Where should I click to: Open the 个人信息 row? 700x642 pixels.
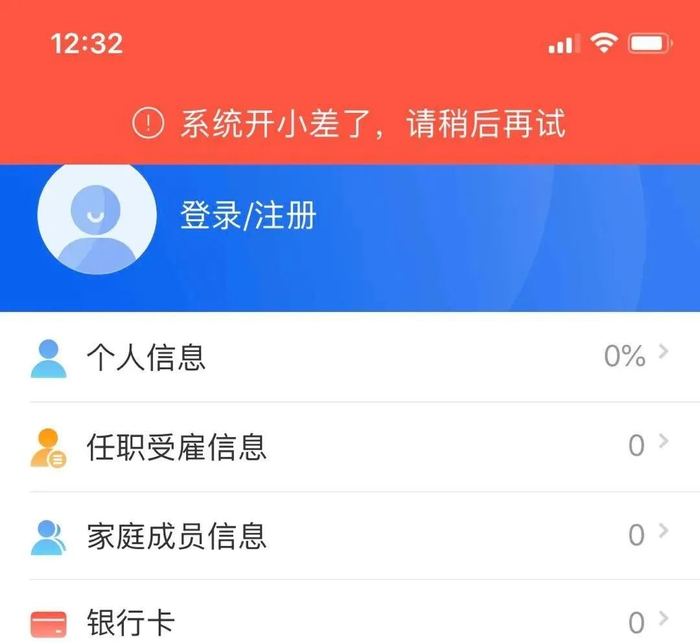click(x=350, y=357)
